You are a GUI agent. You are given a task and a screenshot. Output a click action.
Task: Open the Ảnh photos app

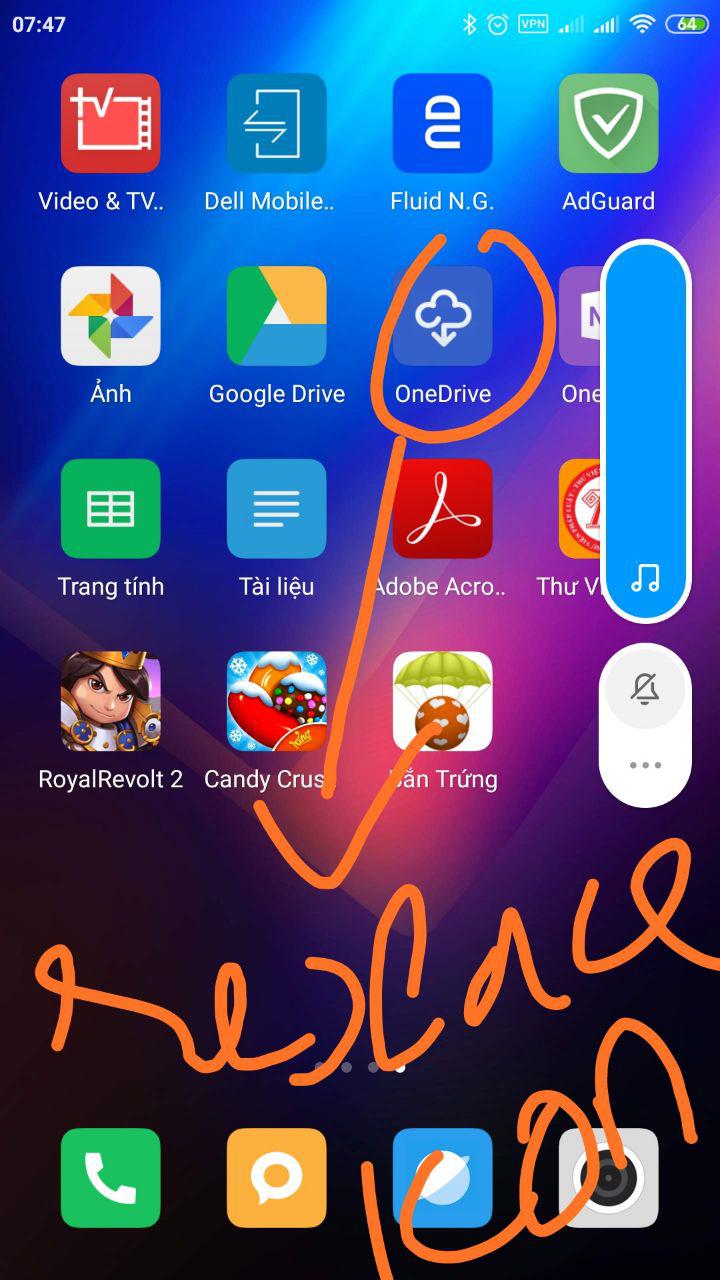click(x=110, y=316)
